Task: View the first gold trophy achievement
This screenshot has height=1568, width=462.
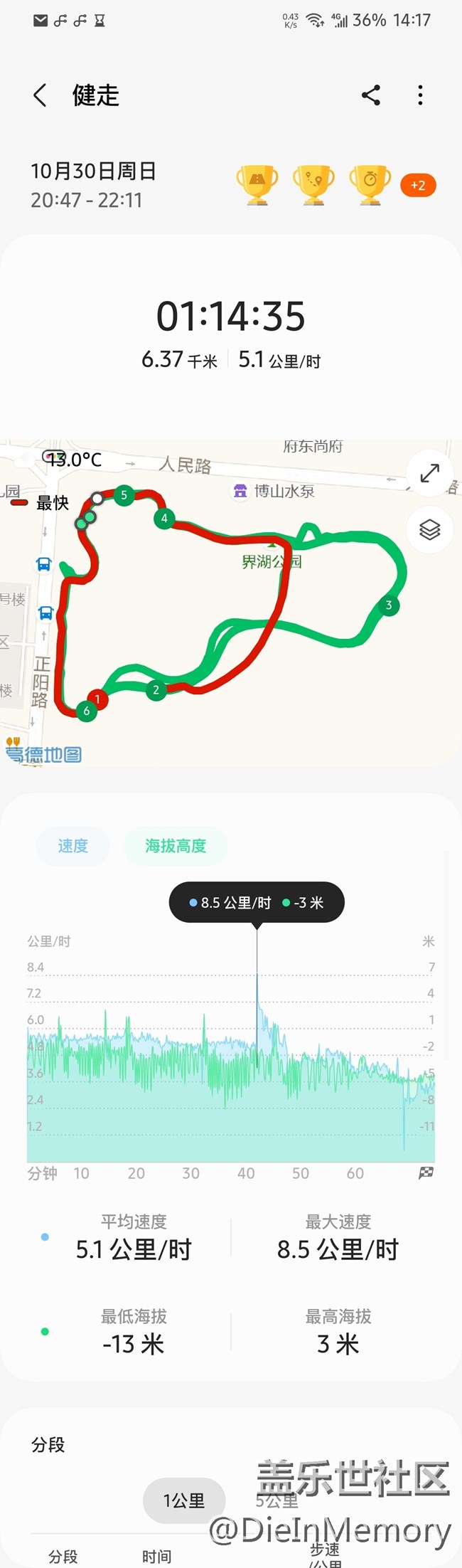Action: (x=257, y=185)
